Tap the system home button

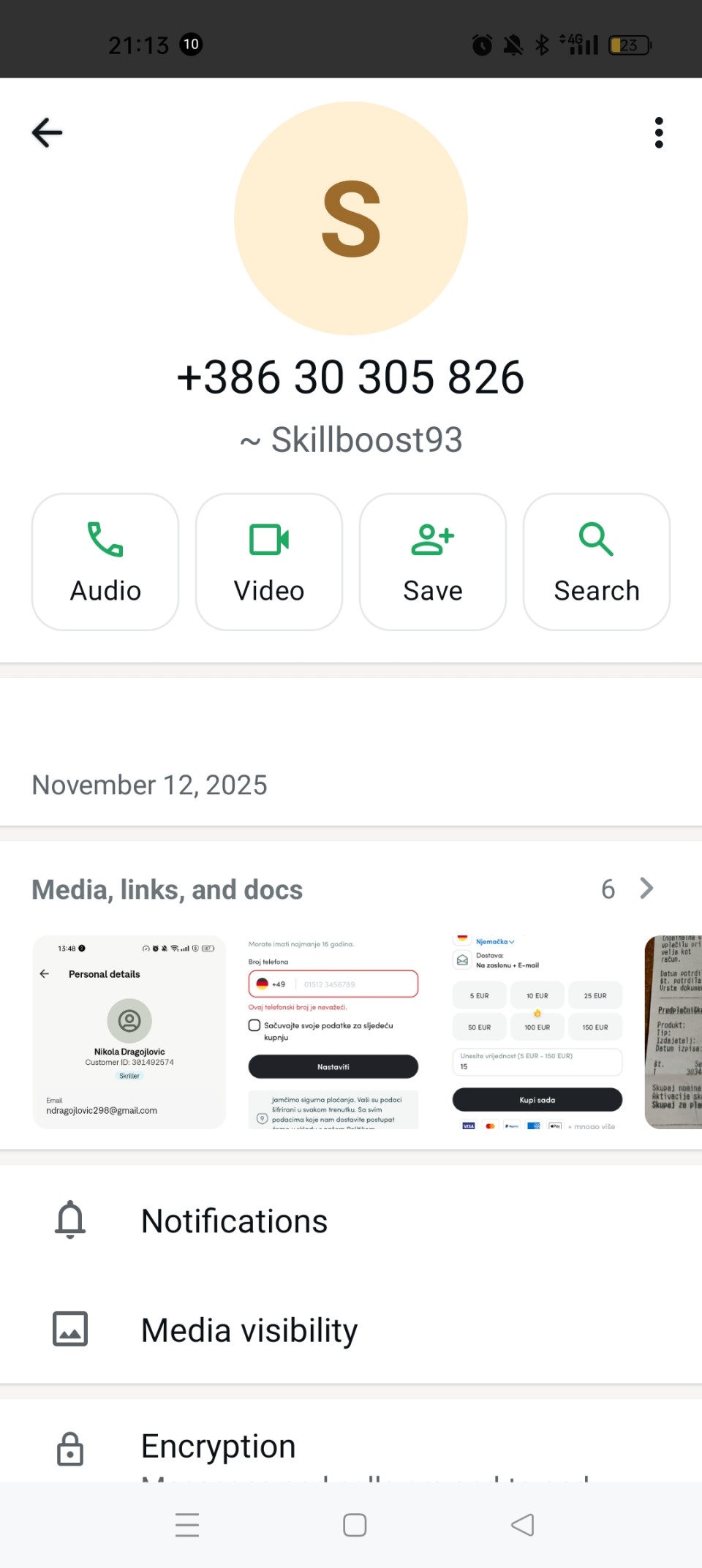[x=355, y=1525]
